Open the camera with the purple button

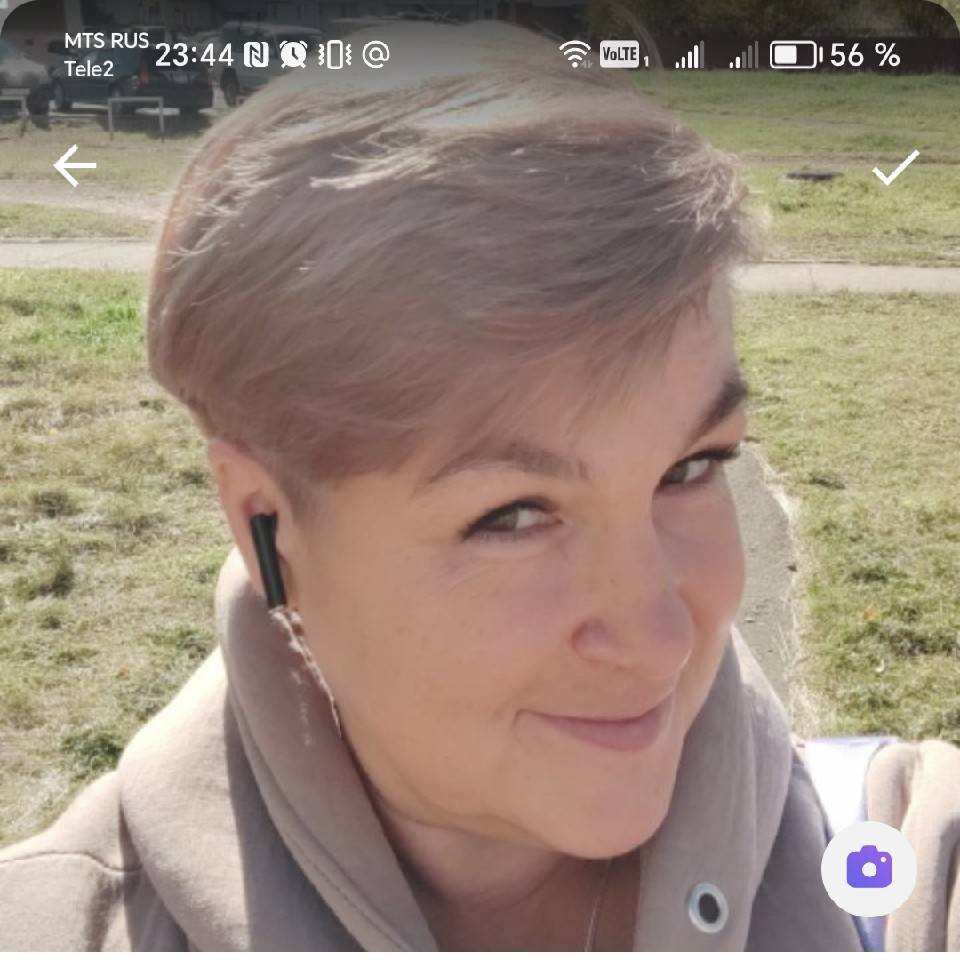[869, 868]
